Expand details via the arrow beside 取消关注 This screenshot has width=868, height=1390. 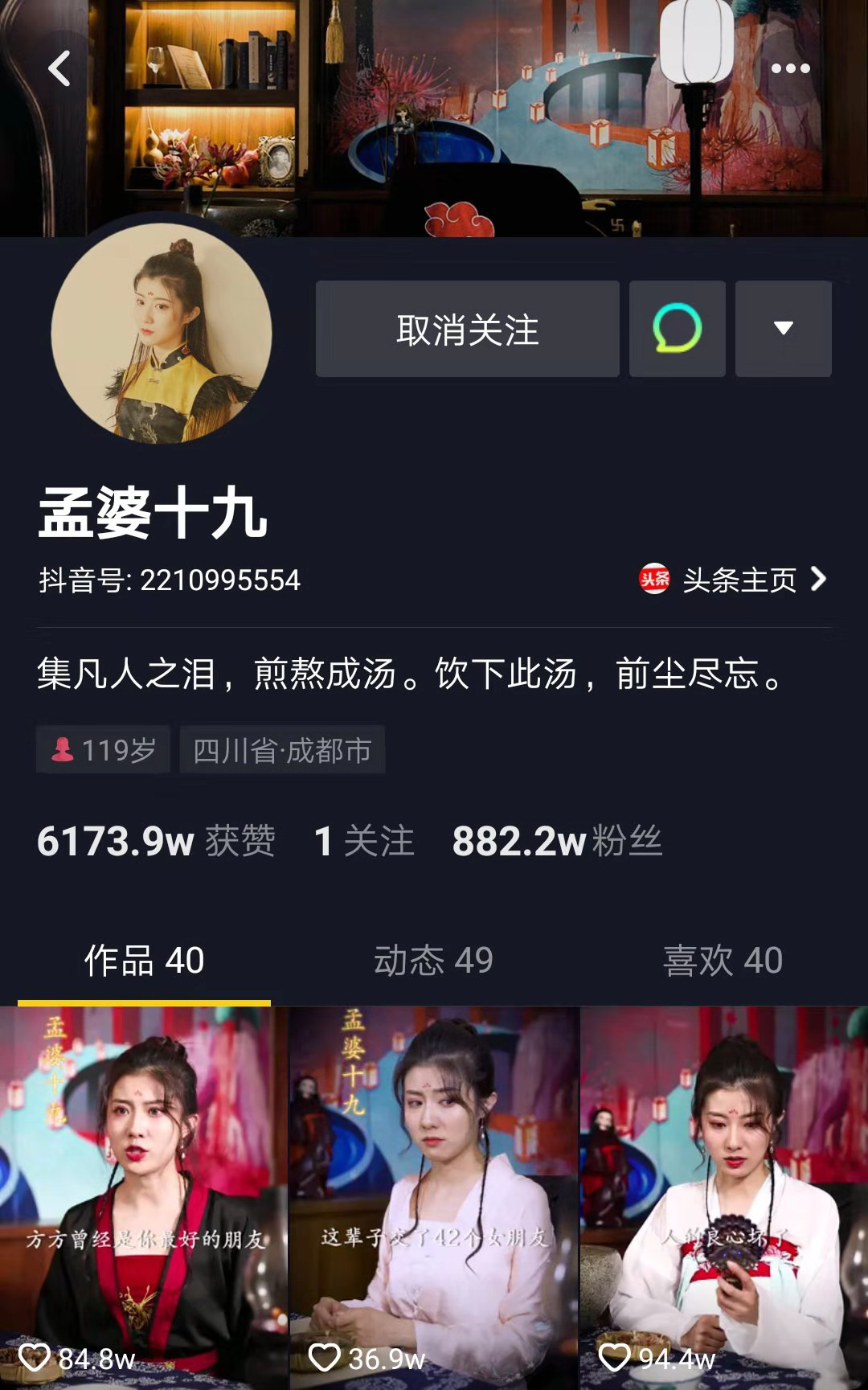(x=783, y=330)
